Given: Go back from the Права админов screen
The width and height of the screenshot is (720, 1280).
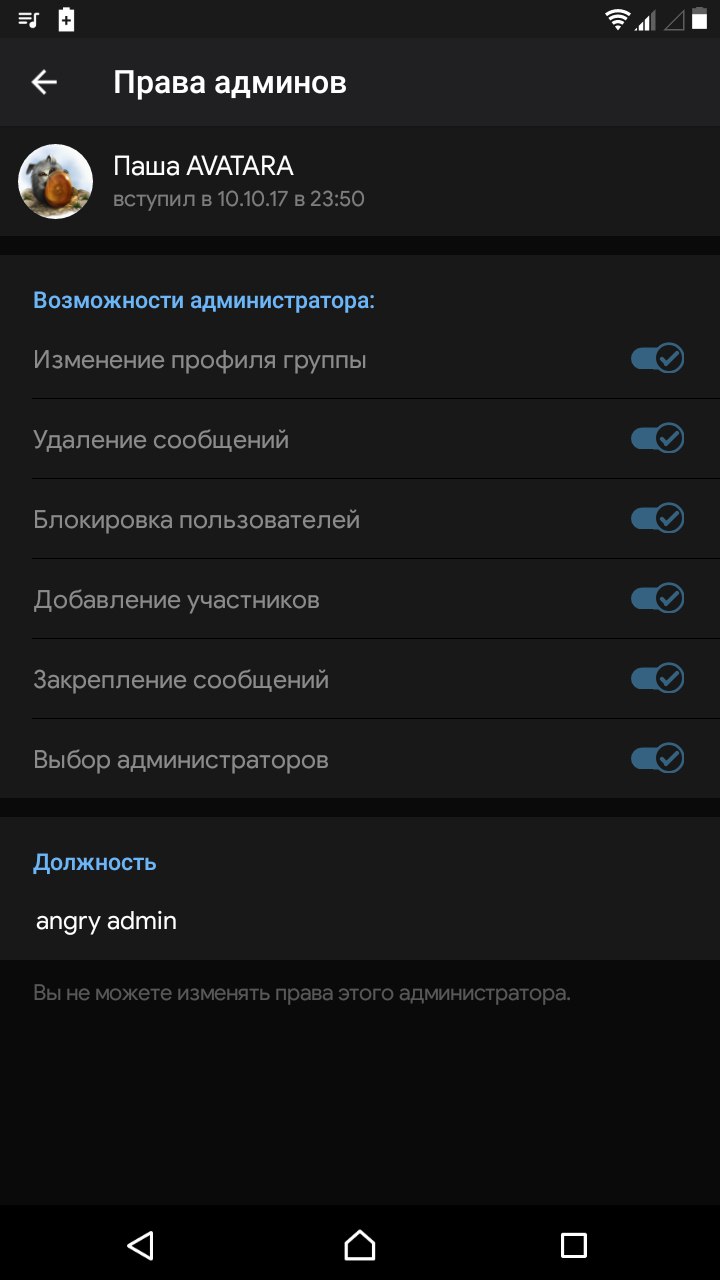Looking at the screenshot, I should pos(44,82).
